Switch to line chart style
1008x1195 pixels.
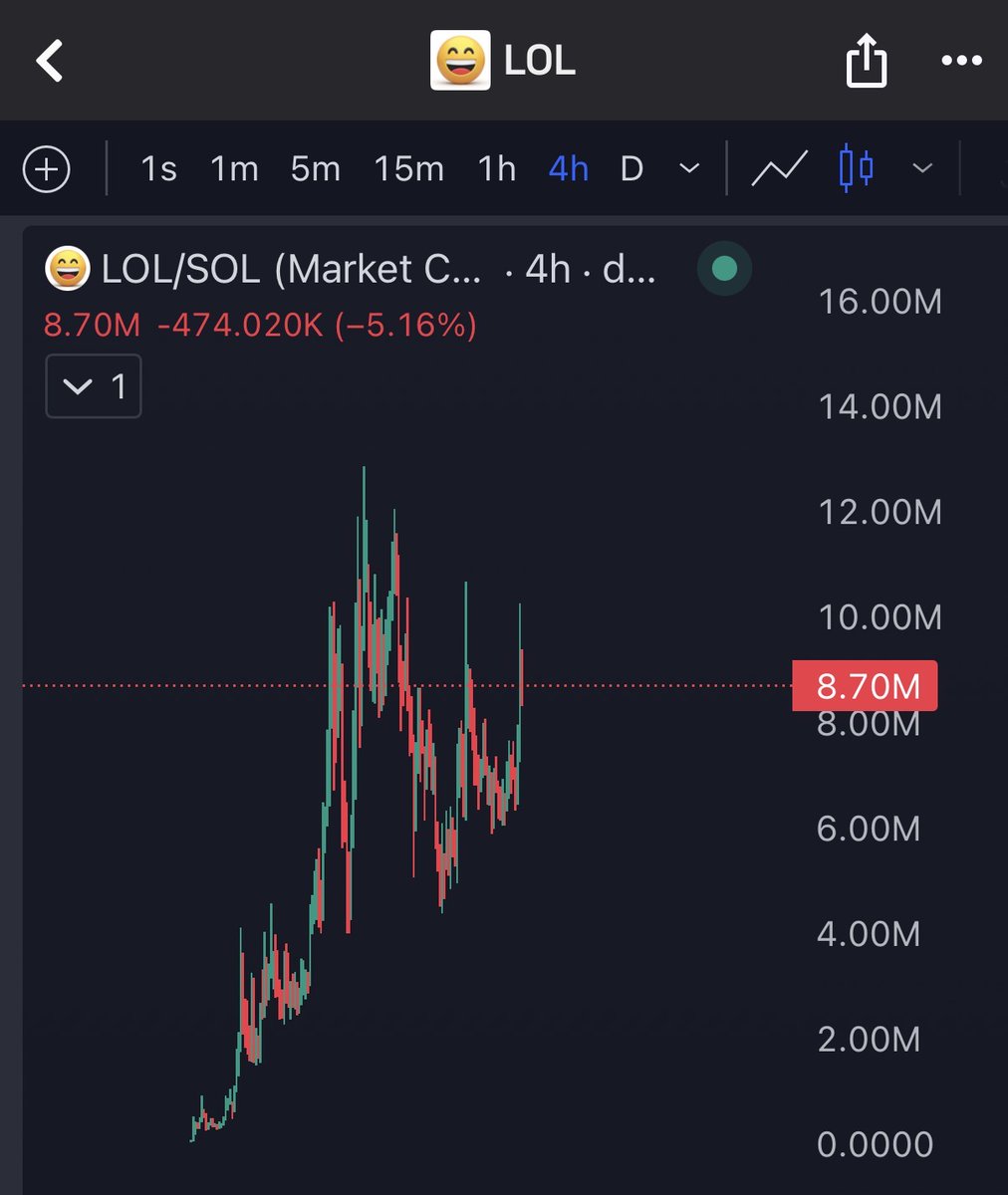tap(779, 169)
